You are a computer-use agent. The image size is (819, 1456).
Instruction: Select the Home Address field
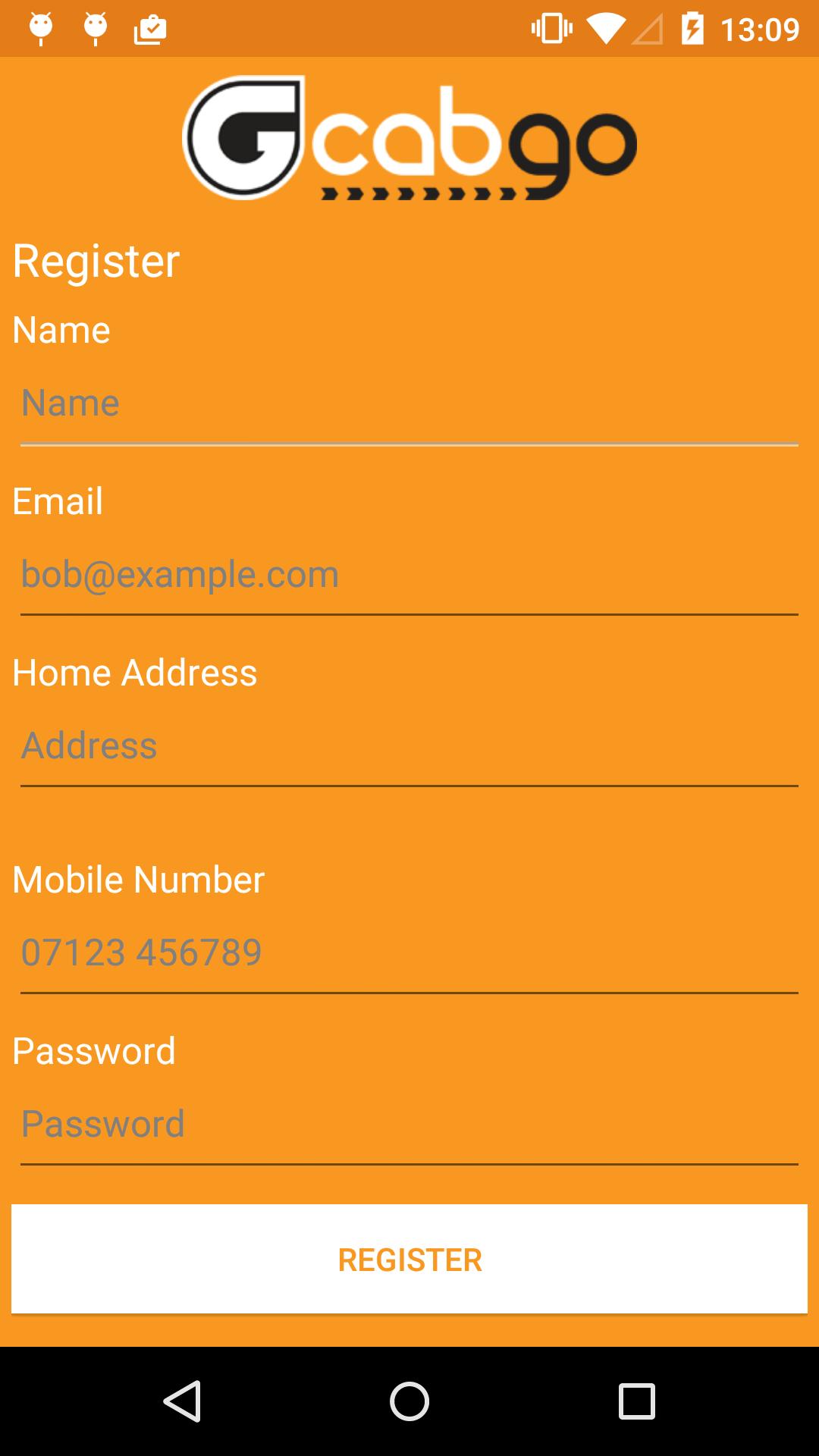coord(409,746)
